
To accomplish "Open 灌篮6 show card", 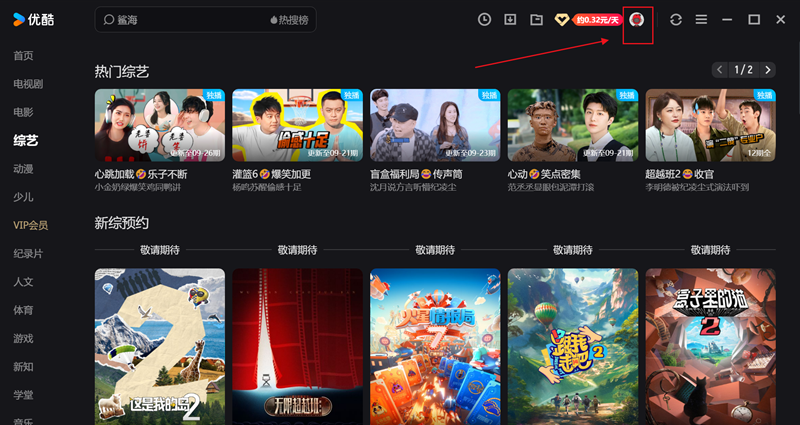I will (297, 125).
